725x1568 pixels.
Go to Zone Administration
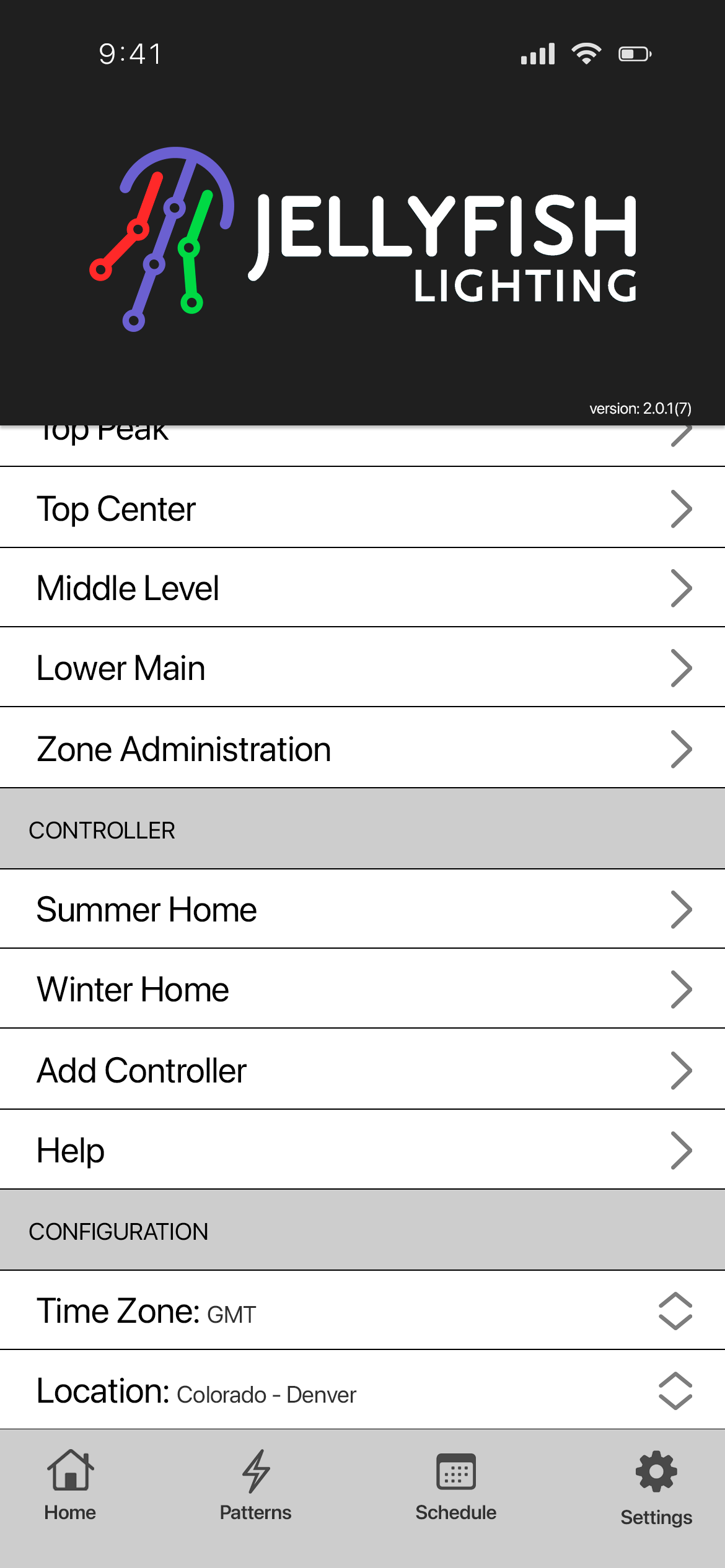point(362,749)
